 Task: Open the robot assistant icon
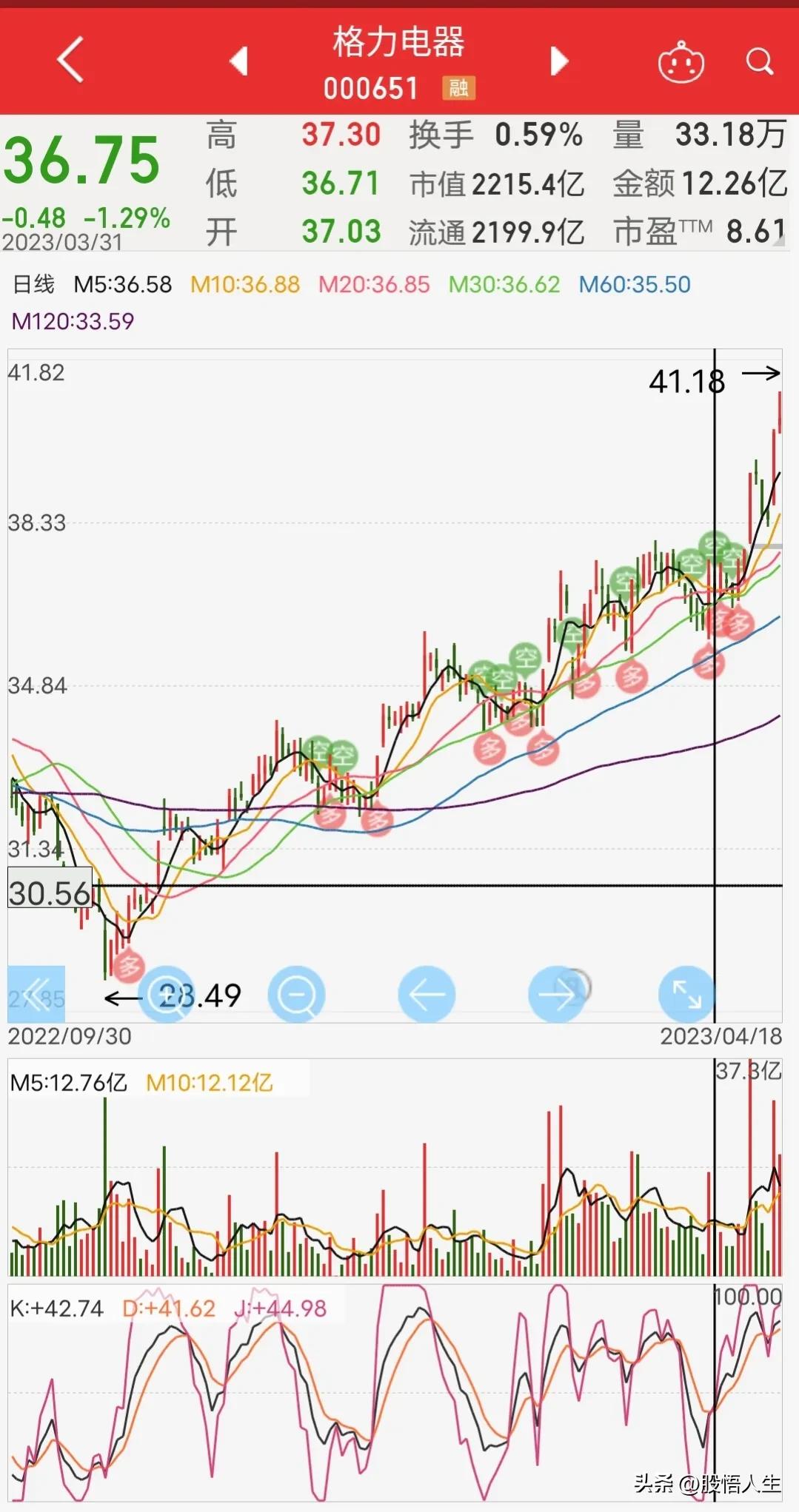(681, 62)
